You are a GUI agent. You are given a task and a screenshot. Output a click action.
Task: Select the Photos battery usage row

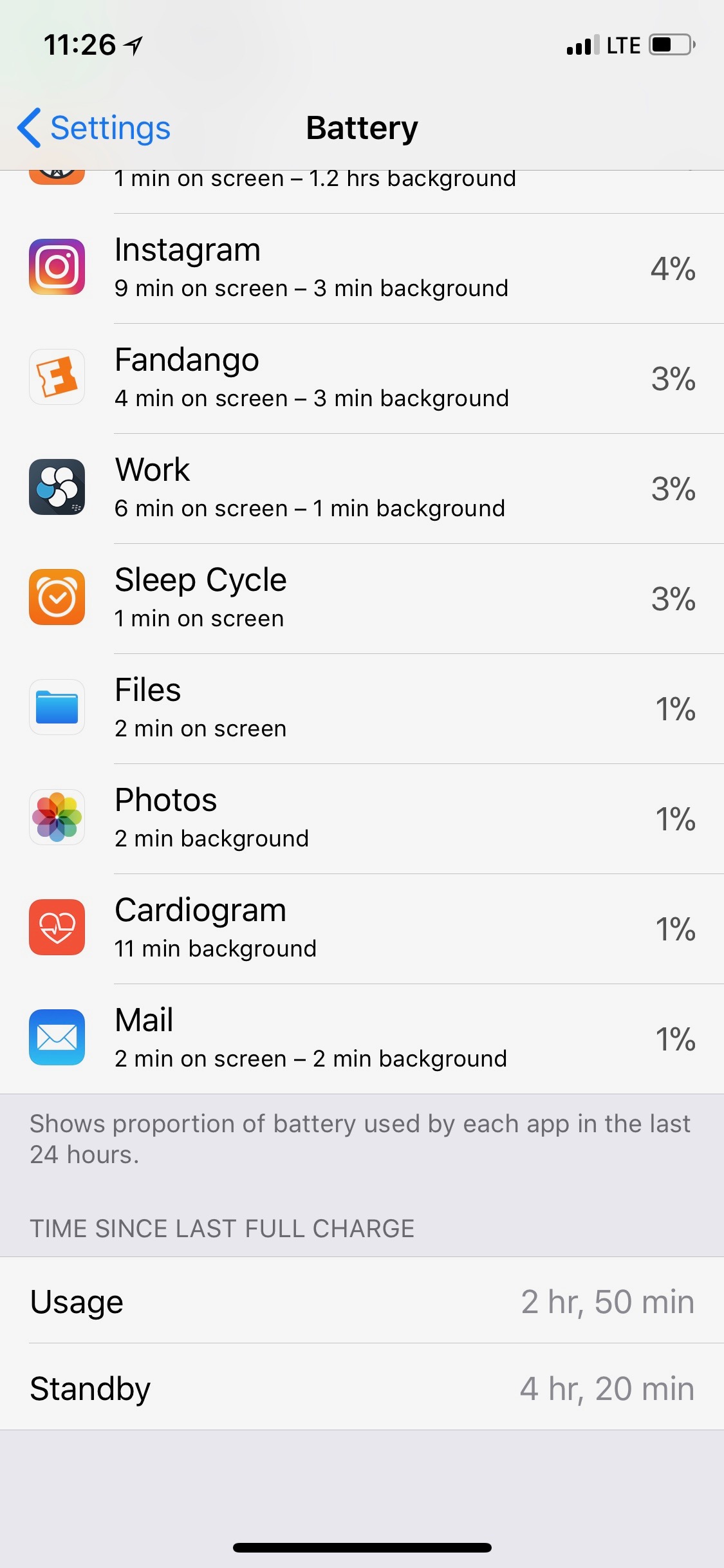(362, 819)
